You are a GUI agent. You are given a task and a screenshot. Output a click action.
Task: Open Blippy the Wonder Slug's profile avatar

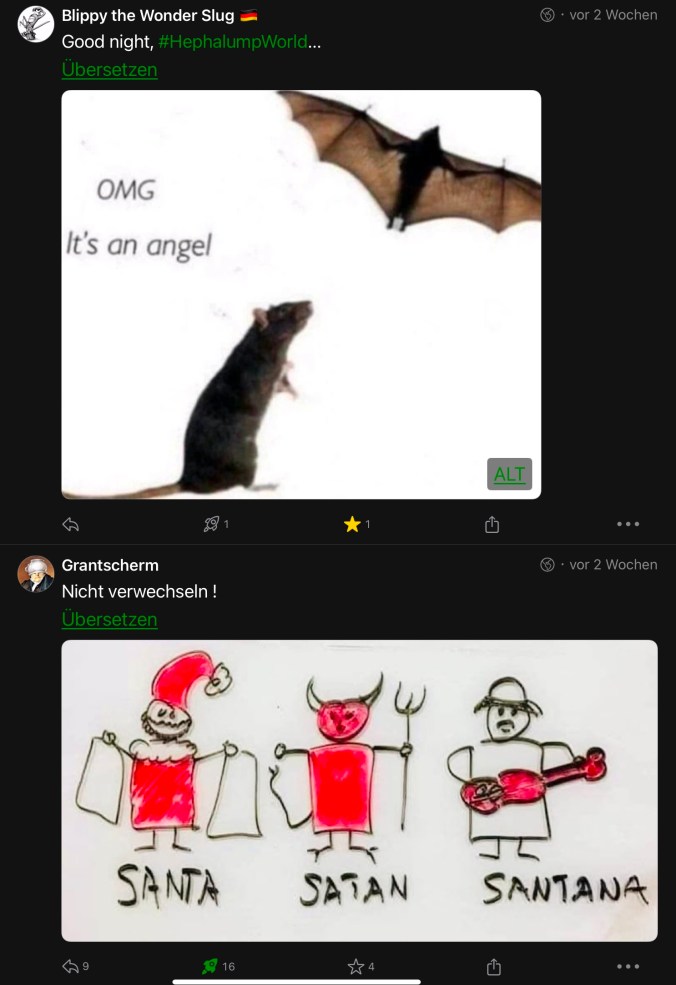36,24
